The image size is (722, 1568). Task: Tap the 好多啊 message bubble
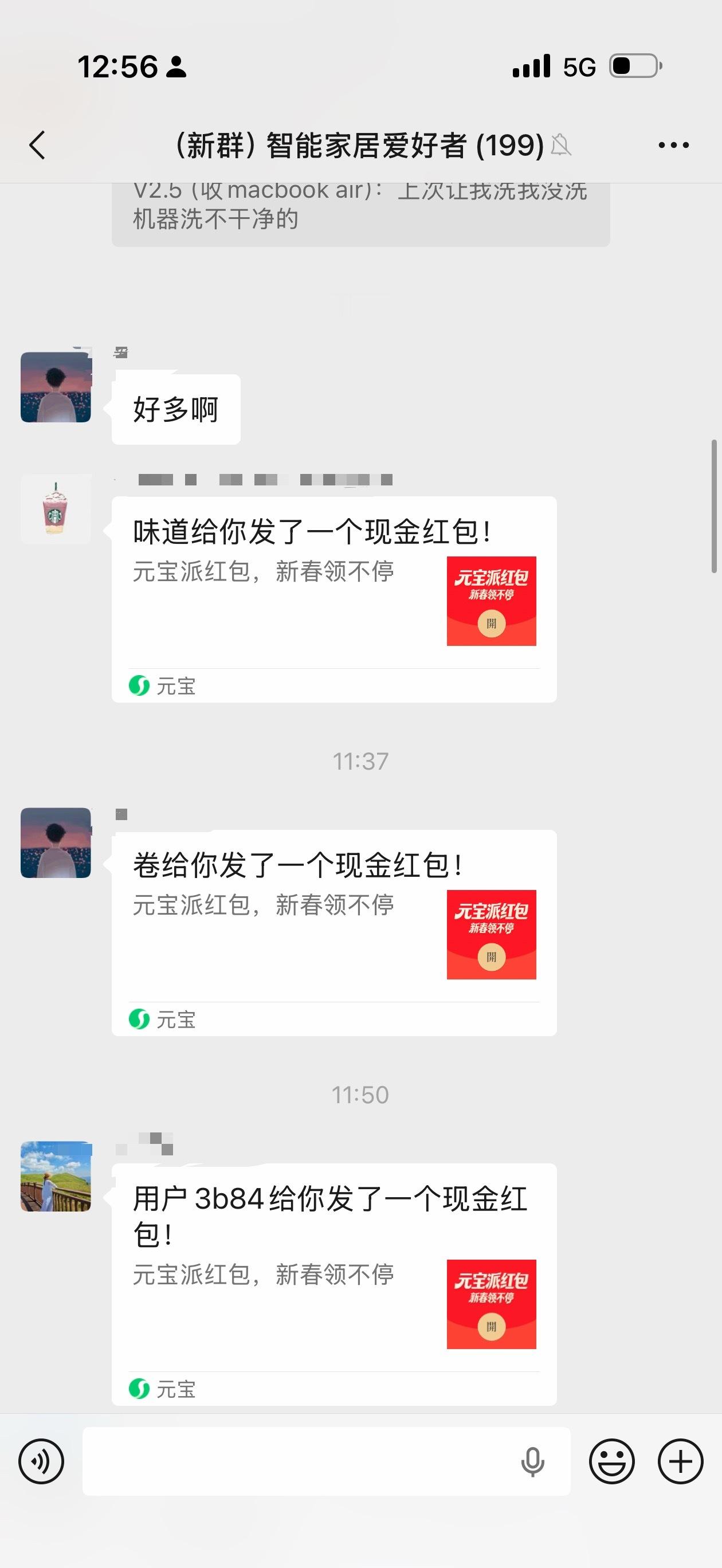pos(176,409)
